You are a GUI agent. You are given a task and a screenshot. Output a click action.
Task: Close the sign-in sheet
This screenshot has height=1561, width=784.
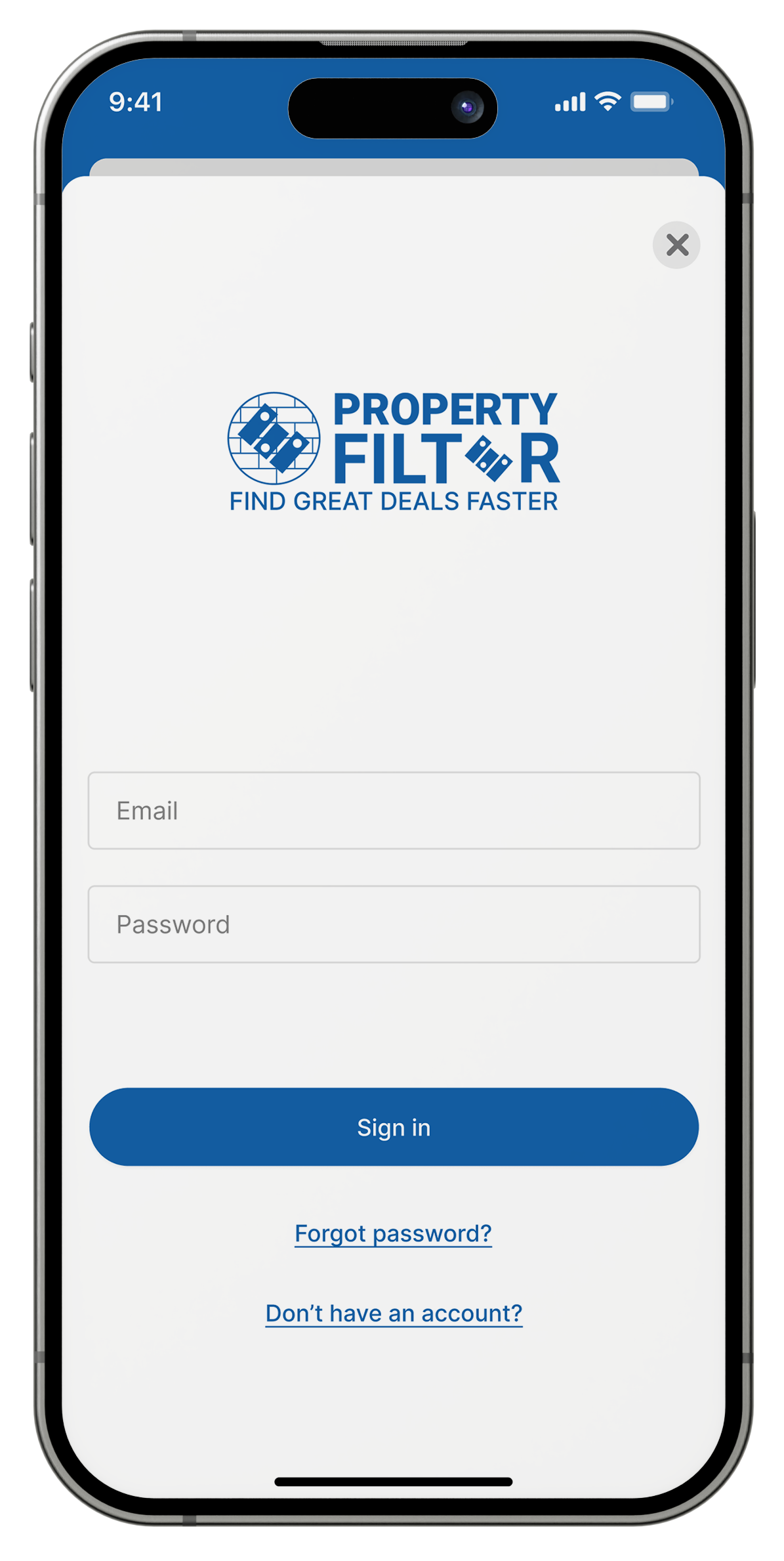point(676,245)
